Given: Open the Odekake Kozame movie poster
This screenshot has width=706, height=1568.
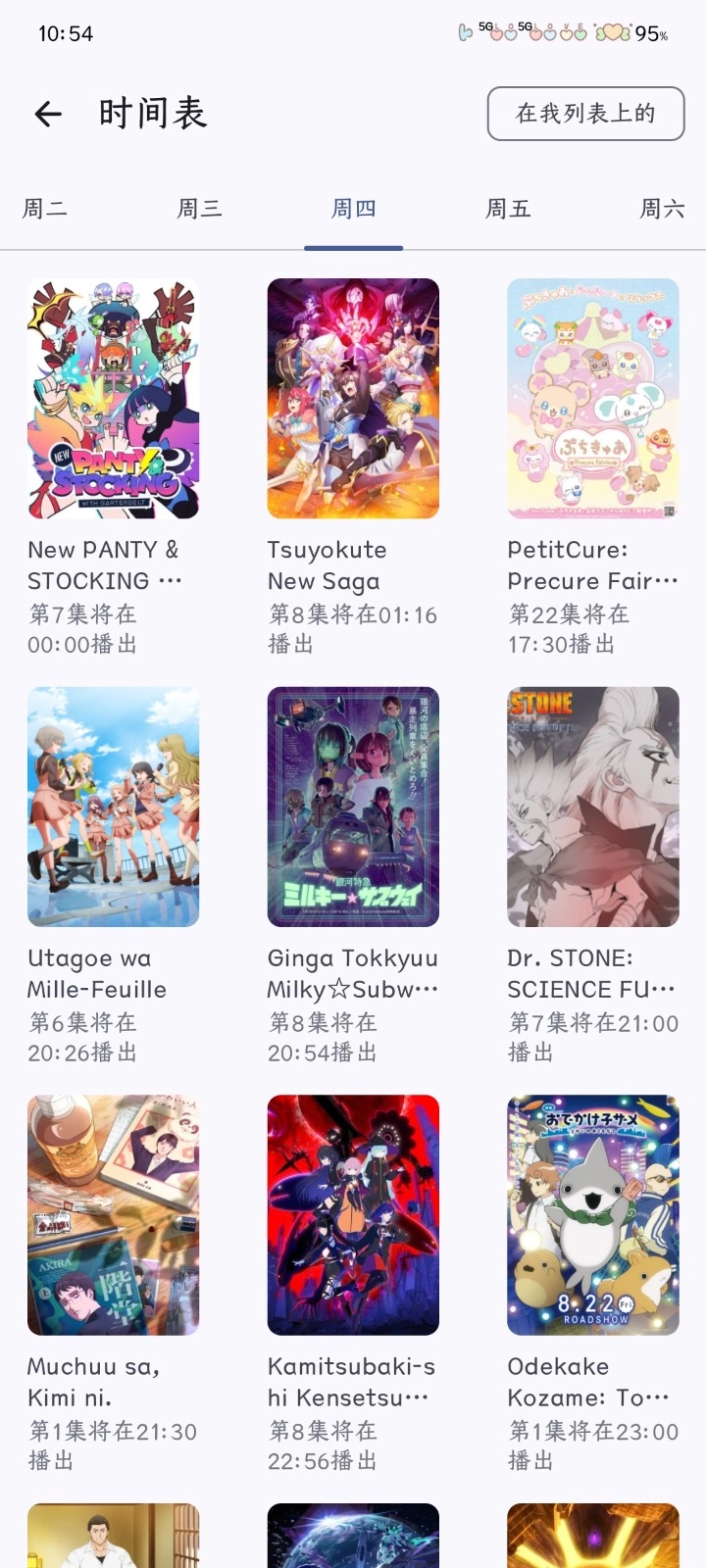Looking at the screenshot, I should pos(592,1214).
